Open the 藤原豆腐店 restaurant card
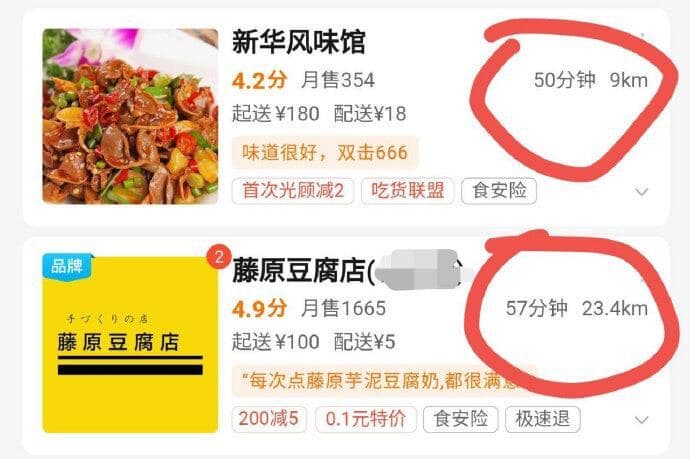Image resolution: width=690 pixels, height=459 pixels. click(x=298, y=270)
